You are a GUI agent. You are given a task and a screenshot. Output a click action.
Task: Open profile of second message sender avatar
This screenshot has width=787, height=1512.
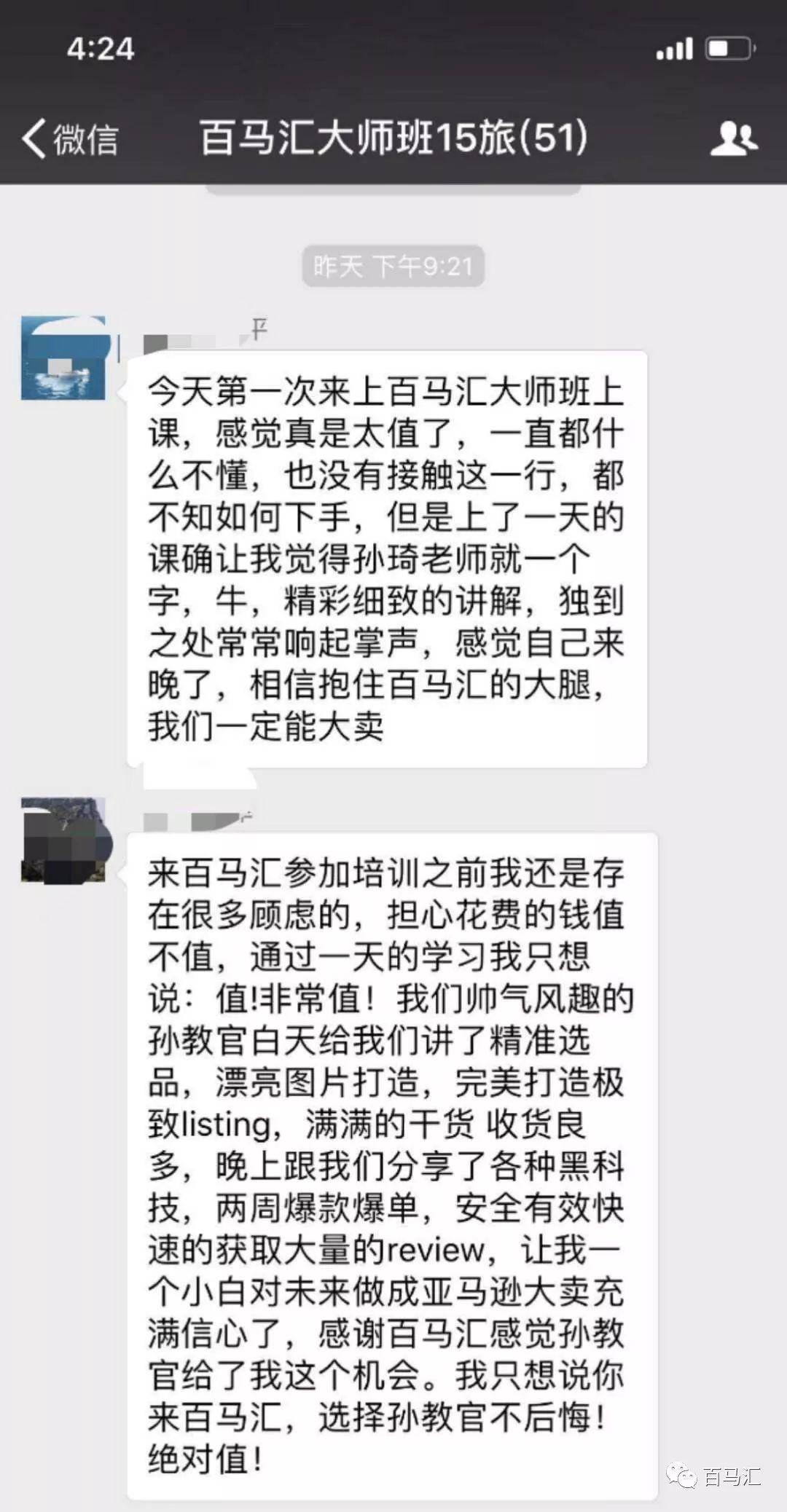[x=64, y=840]
